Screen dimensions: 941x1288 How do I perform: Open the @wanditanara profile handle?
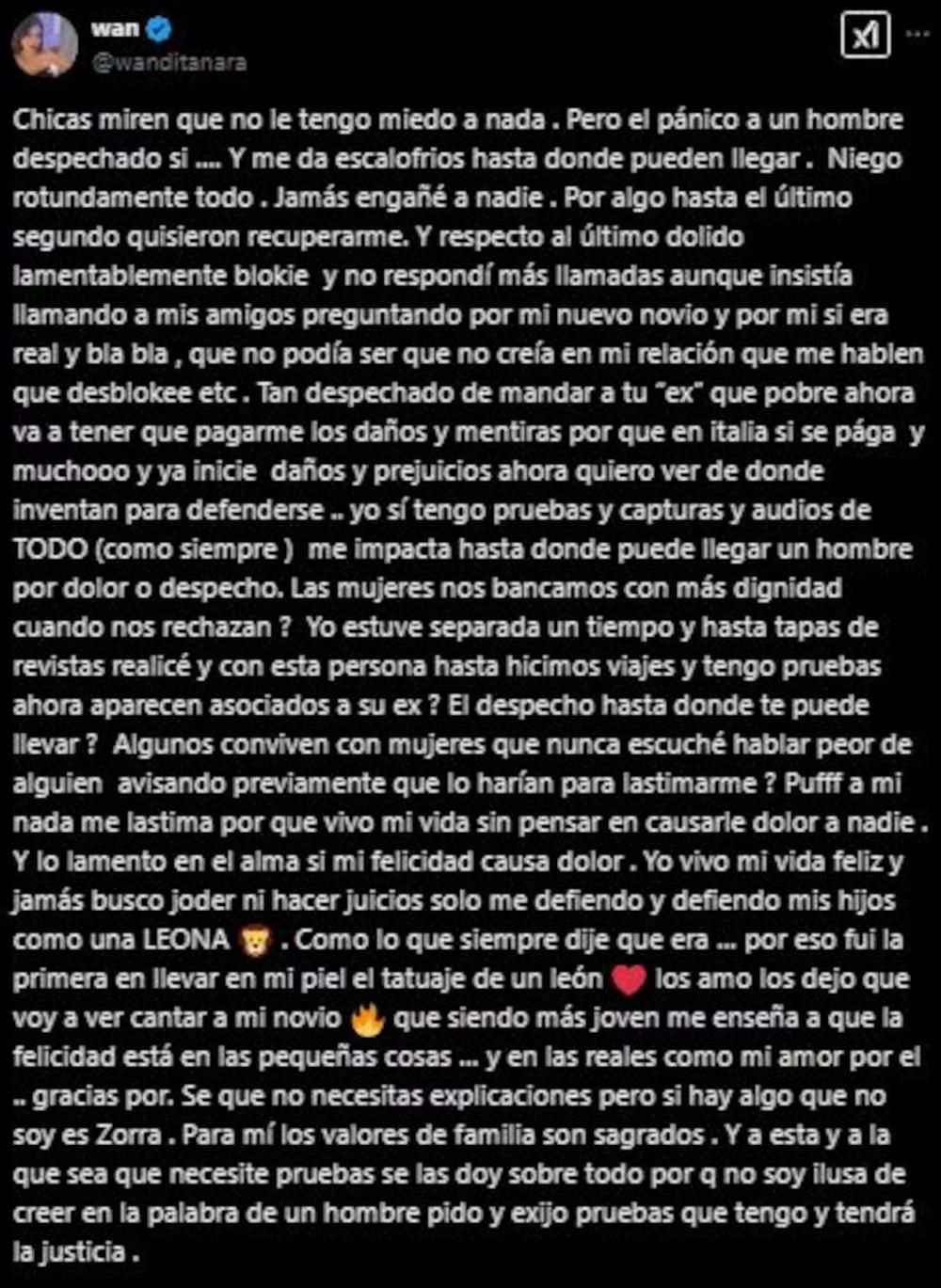(x=169, y=63)
